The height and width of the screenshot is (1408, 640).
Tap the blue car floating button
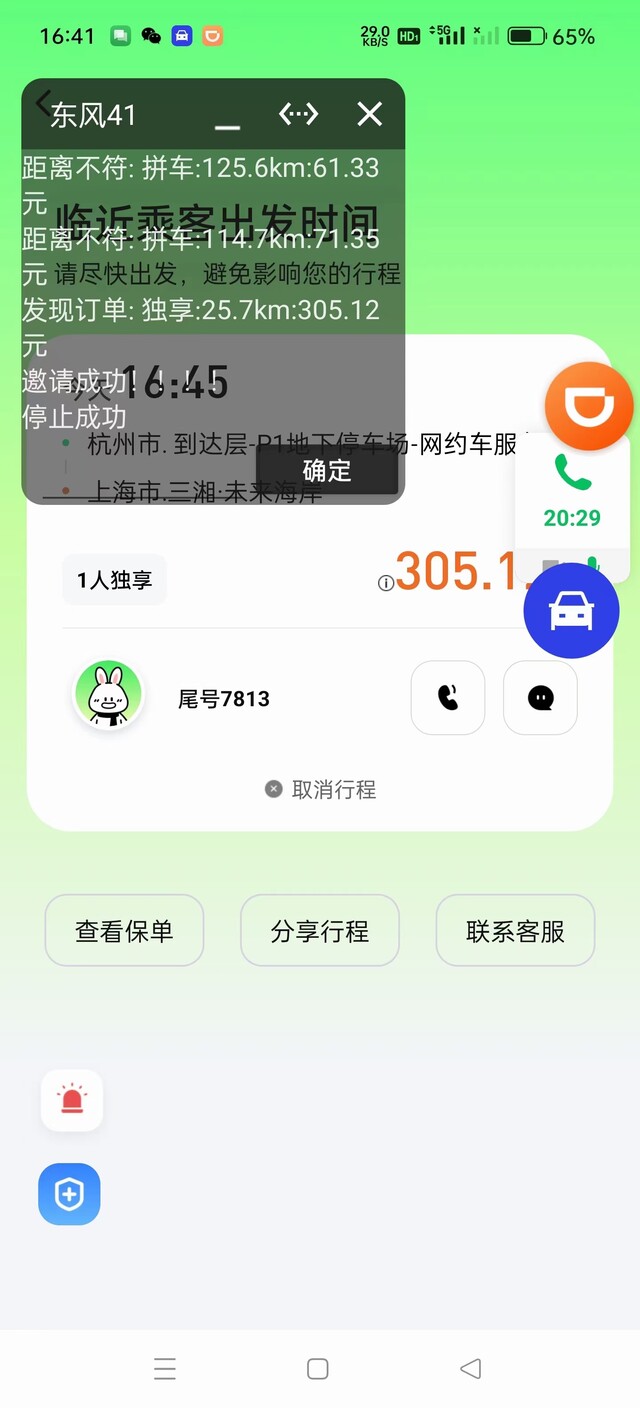click(x=572, y=610)
